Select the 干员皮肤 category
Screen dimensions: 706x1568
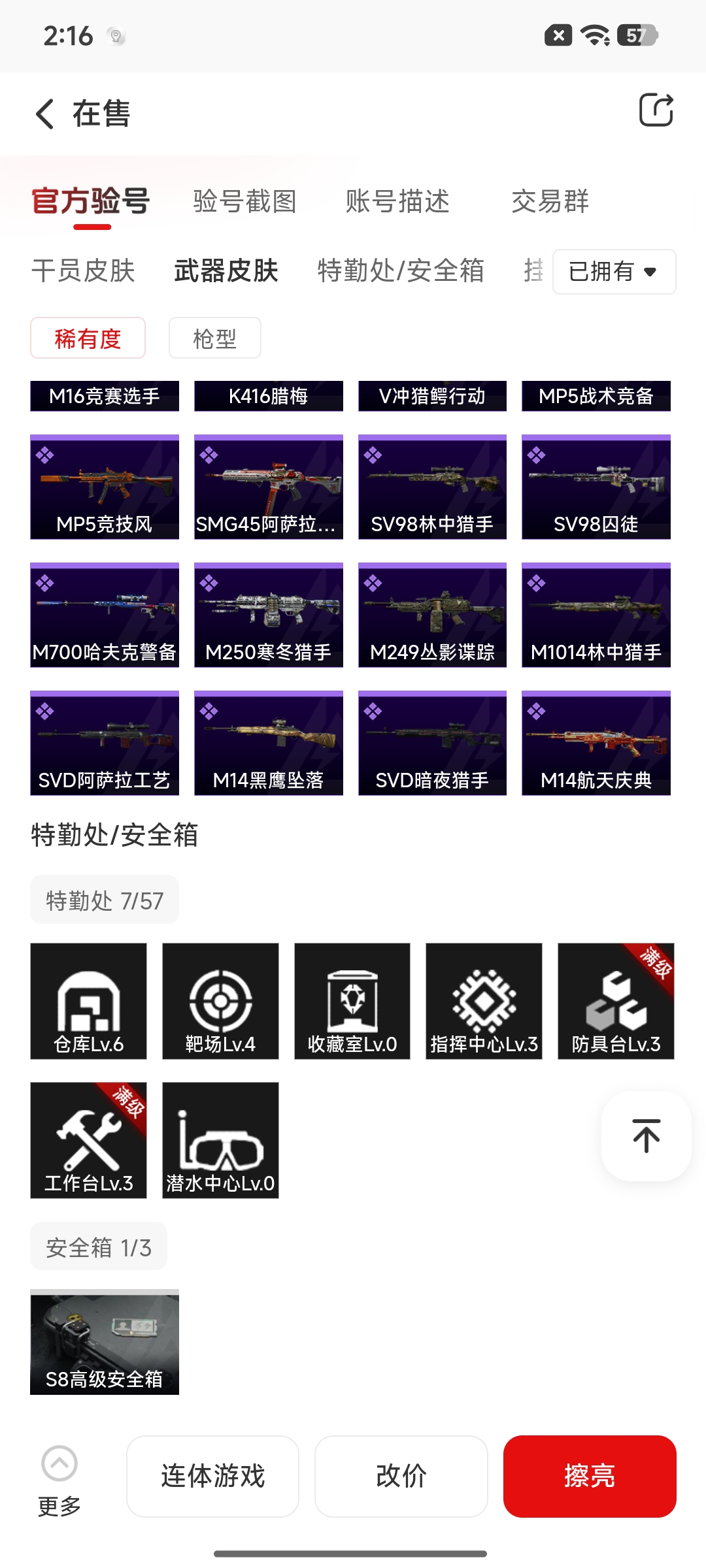tap(83, 270)
